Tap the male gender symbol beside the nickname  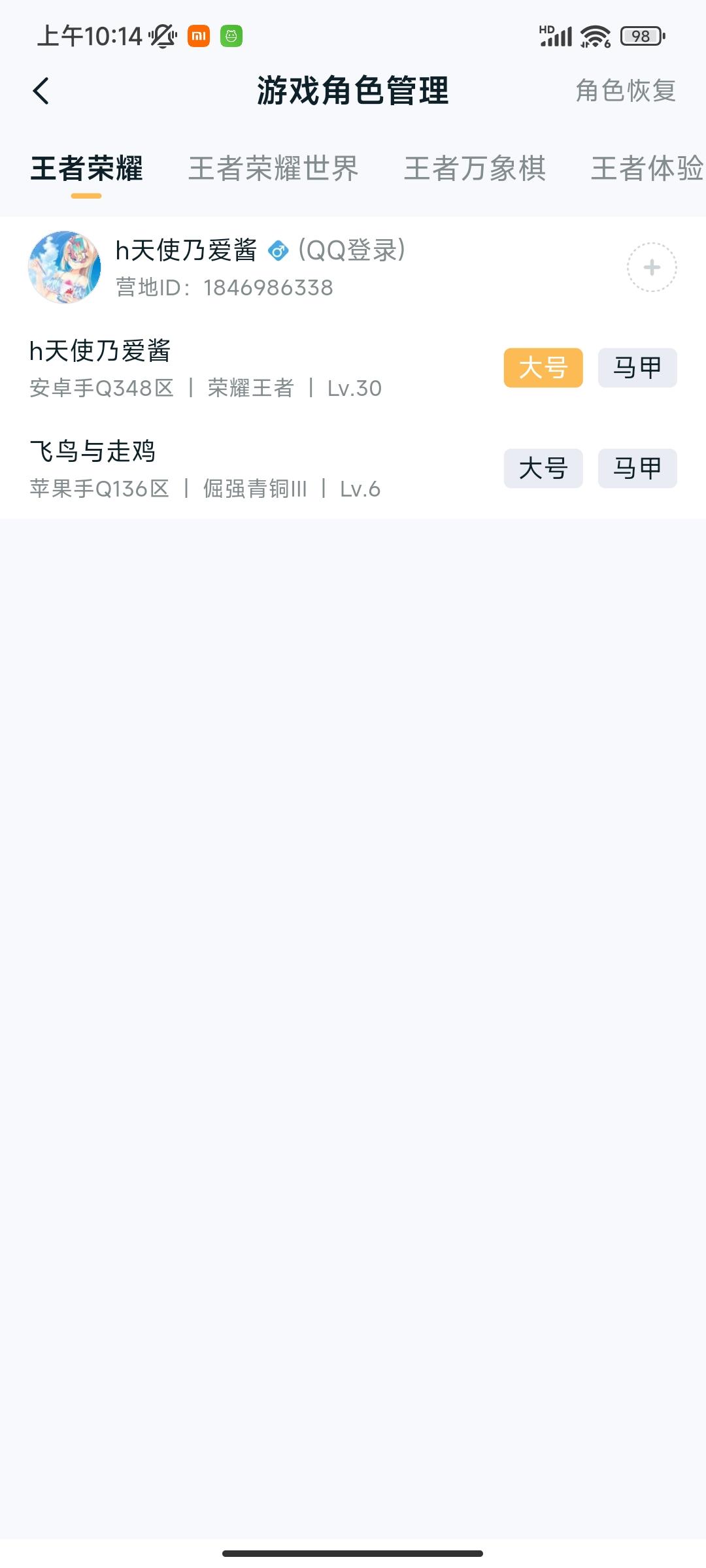[280, 250]
